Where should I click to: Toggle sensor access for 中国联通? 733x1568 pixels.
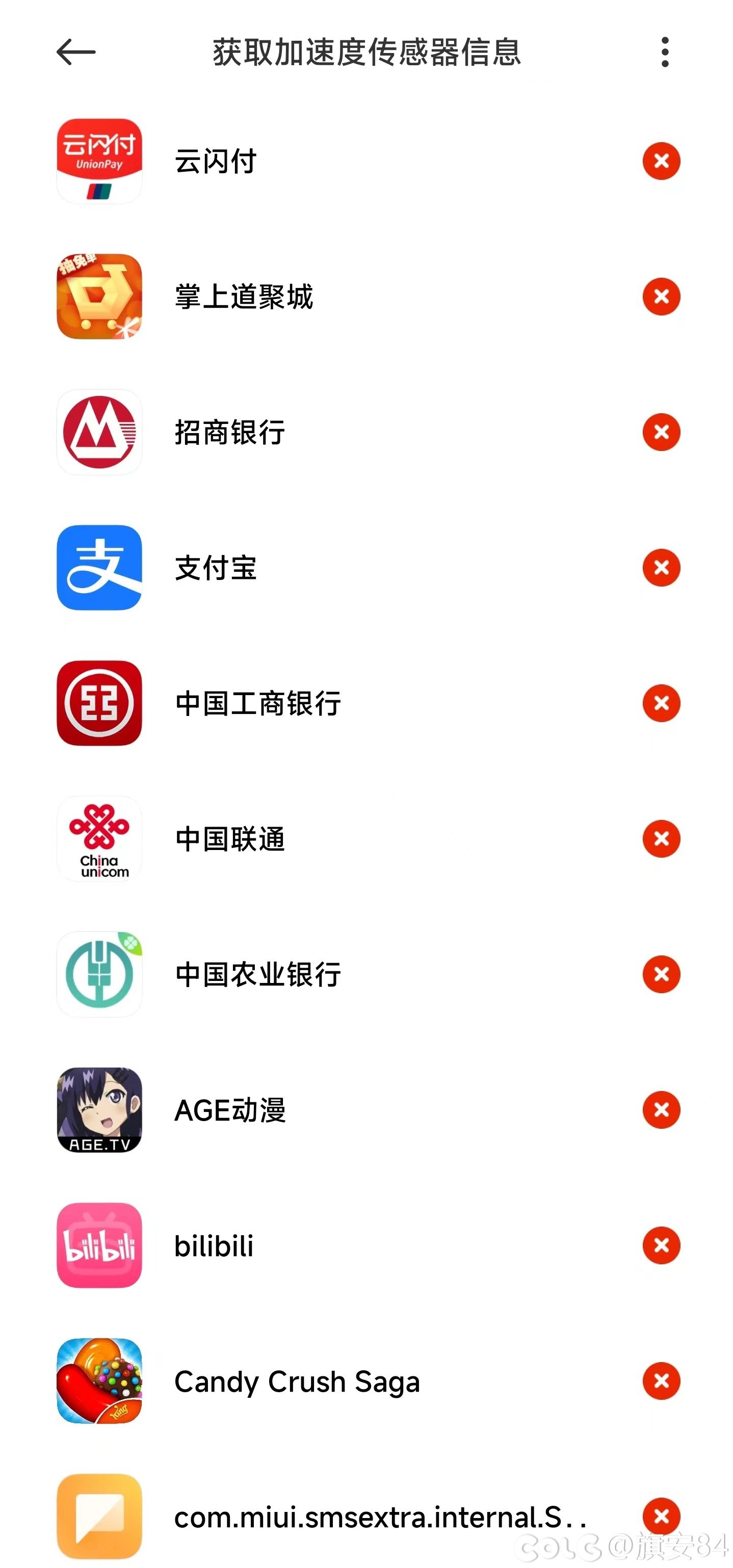coord(661,839)
